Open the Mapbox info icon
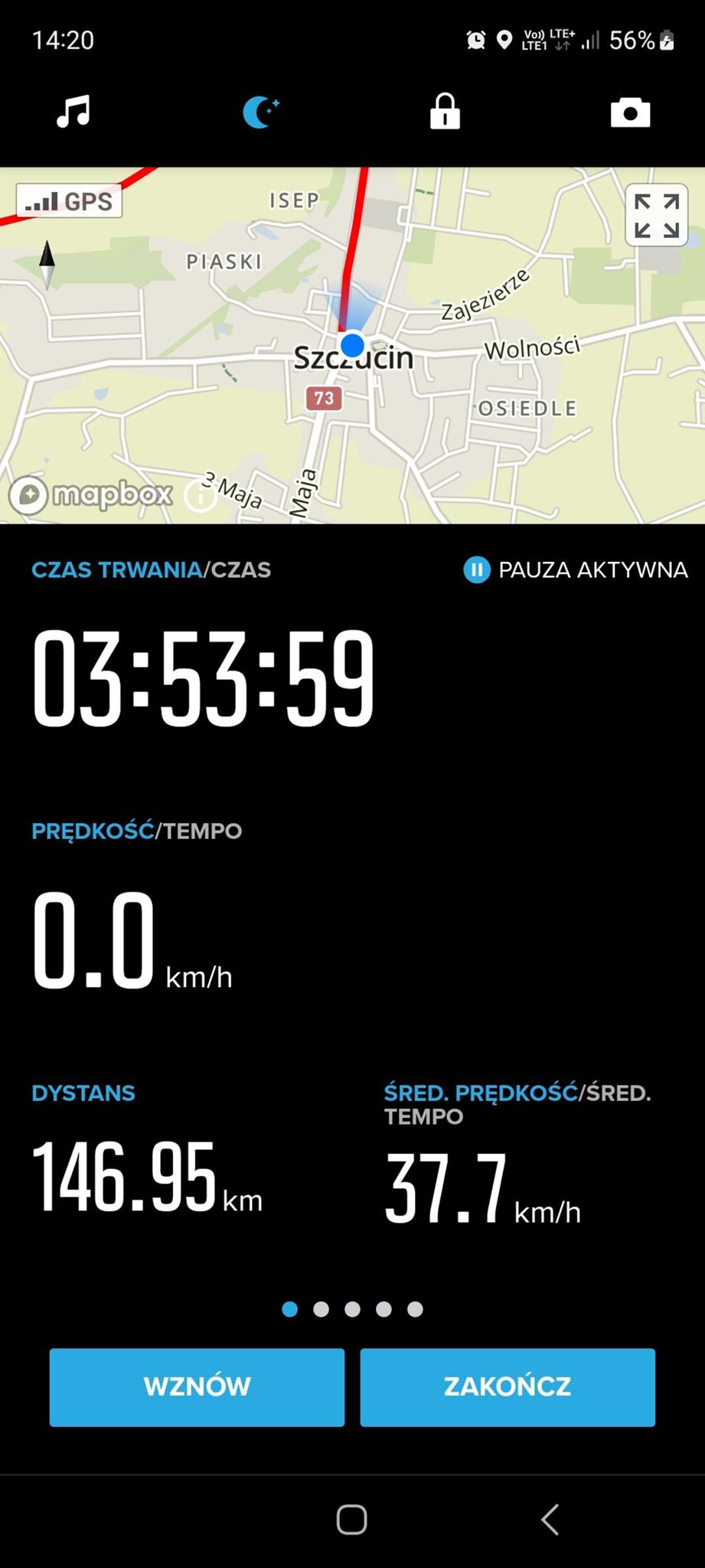This screenshot has width=705, height=1568. [x=201, y=497]
